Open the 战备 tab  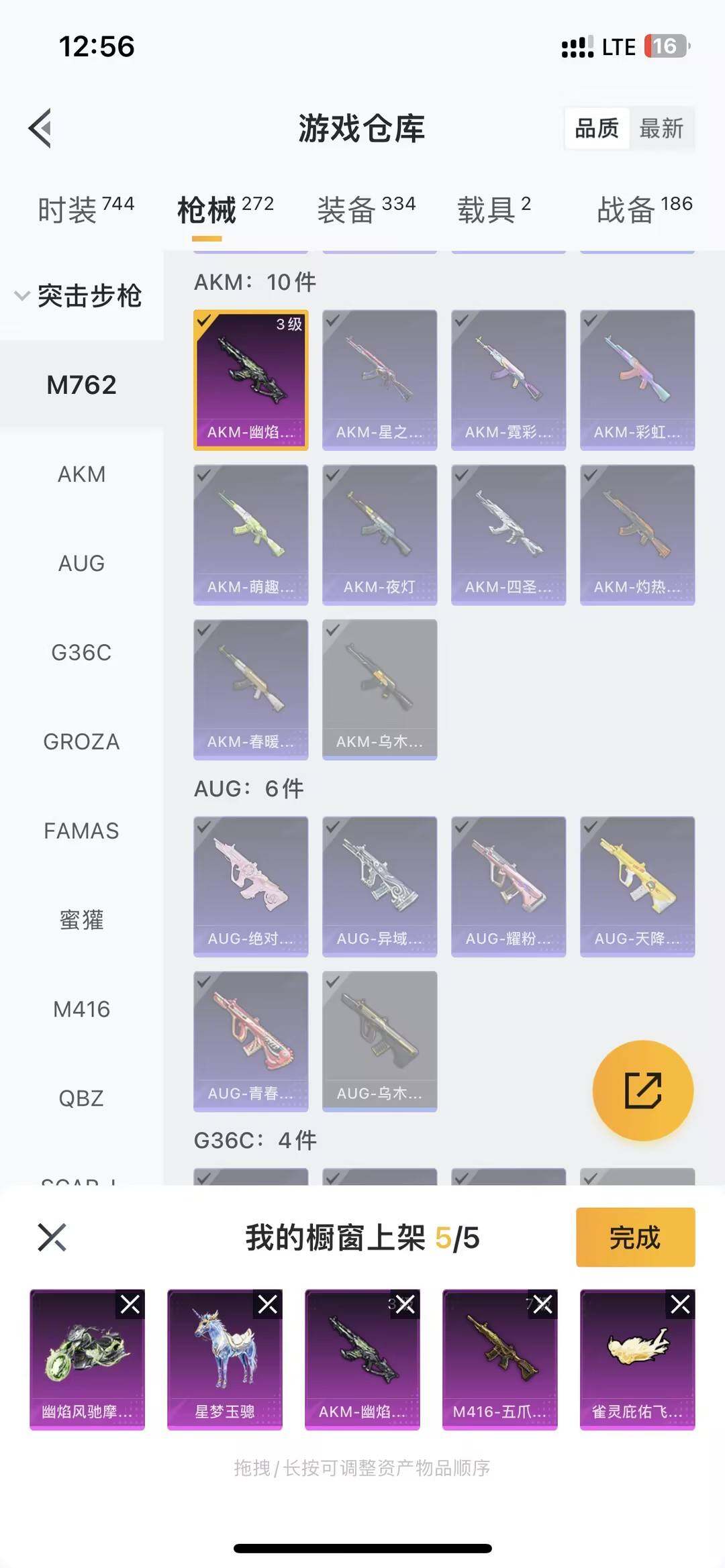(x=644, y=209)
